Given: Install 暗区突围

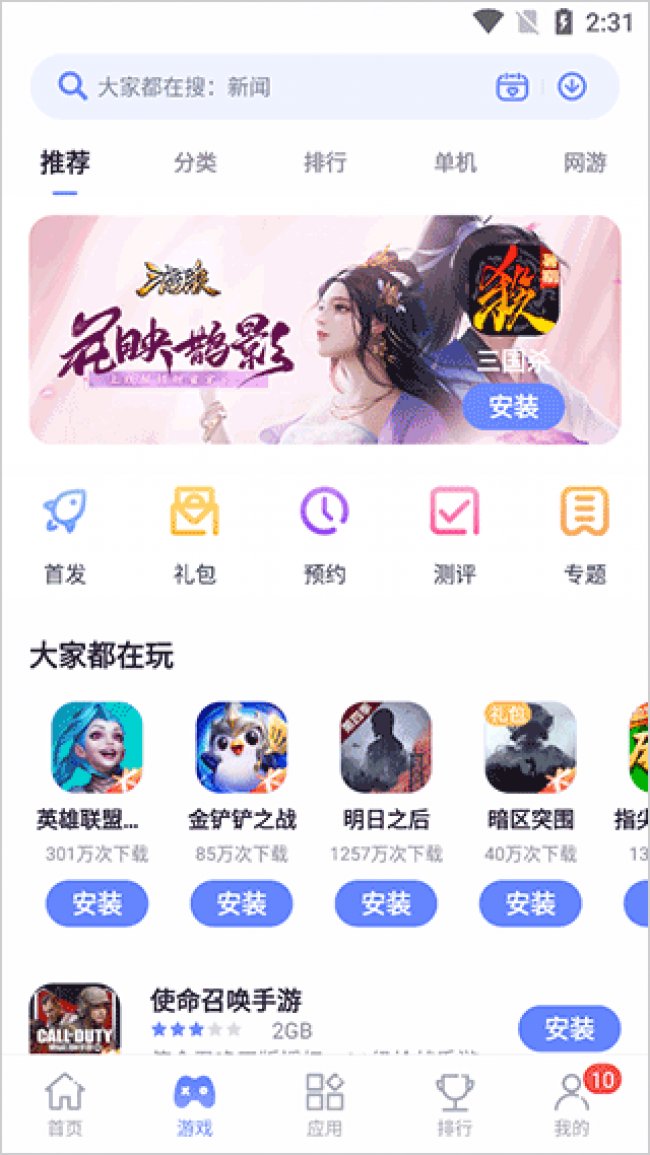Looking at the screenshot, I should [x=530, y=904].
